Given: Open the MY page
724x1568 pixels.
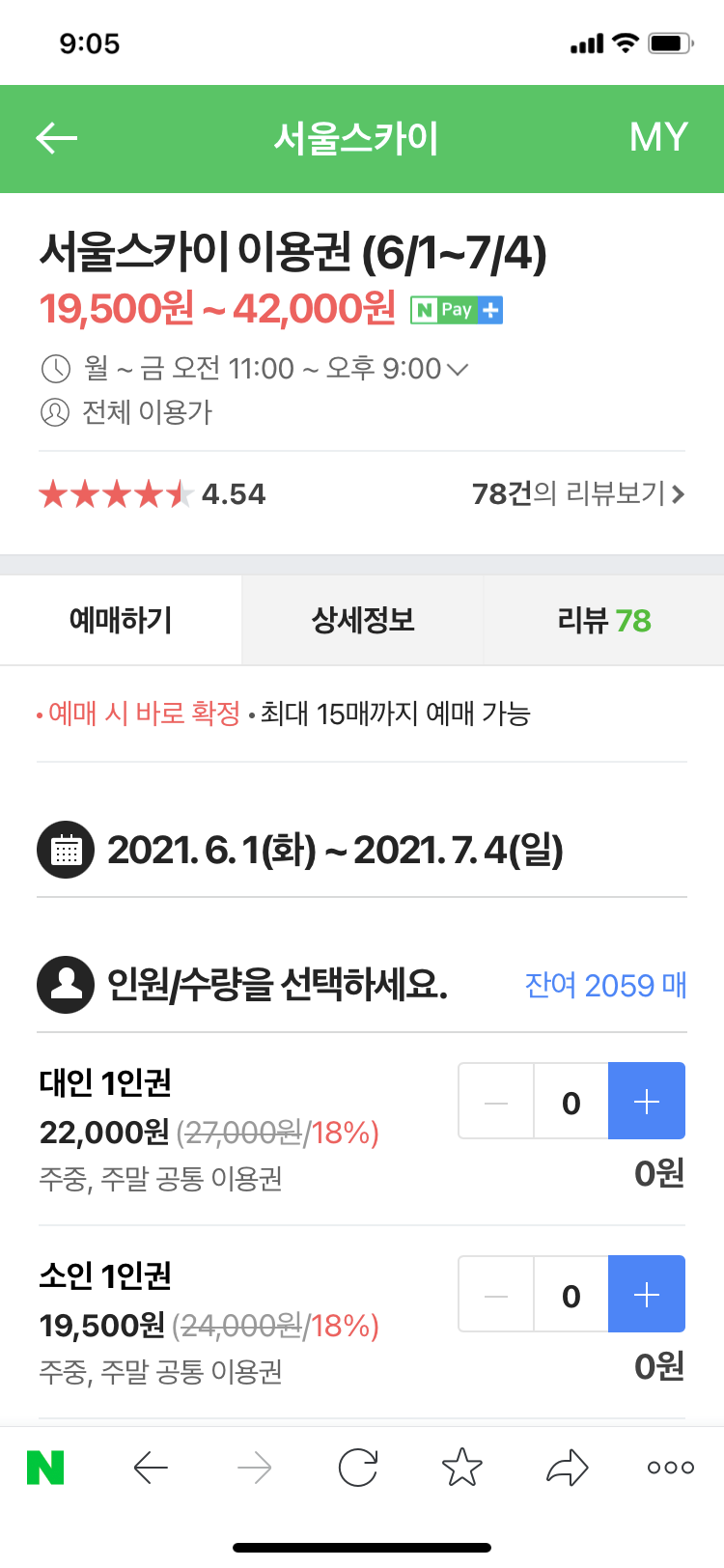Looking at the screenshot, I should (x=658, y=137).
